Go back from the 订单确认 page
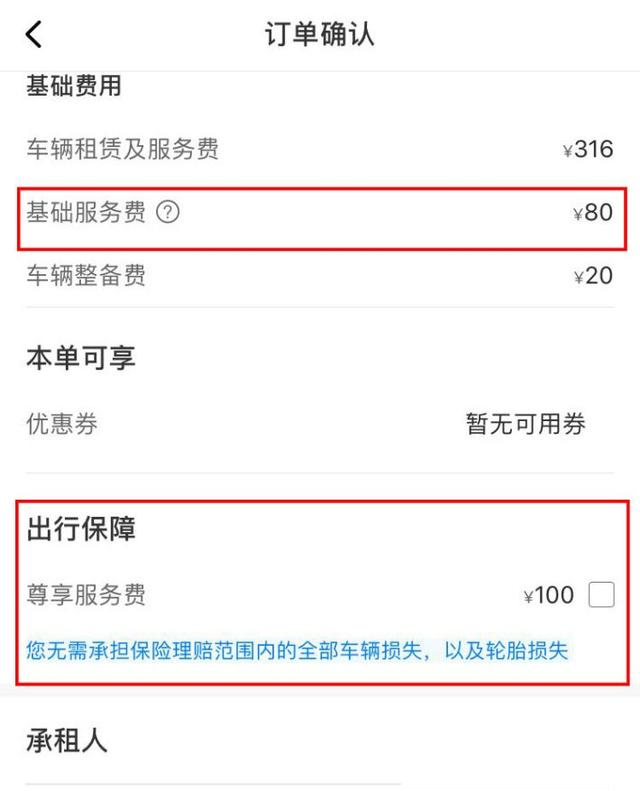 34,34
